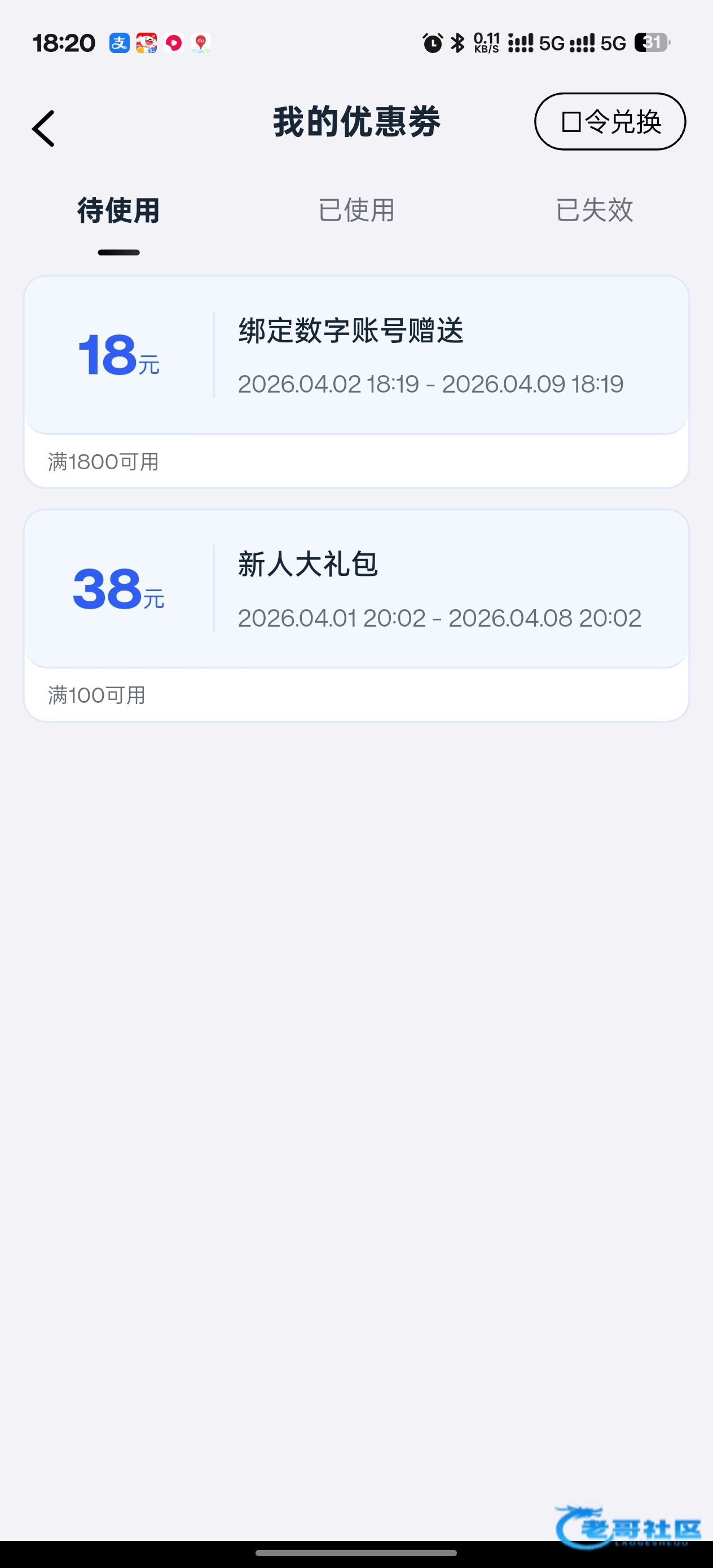Switch to the 已使用 tab
Viewport: 713px width, 1568px height.
point(356,210)
